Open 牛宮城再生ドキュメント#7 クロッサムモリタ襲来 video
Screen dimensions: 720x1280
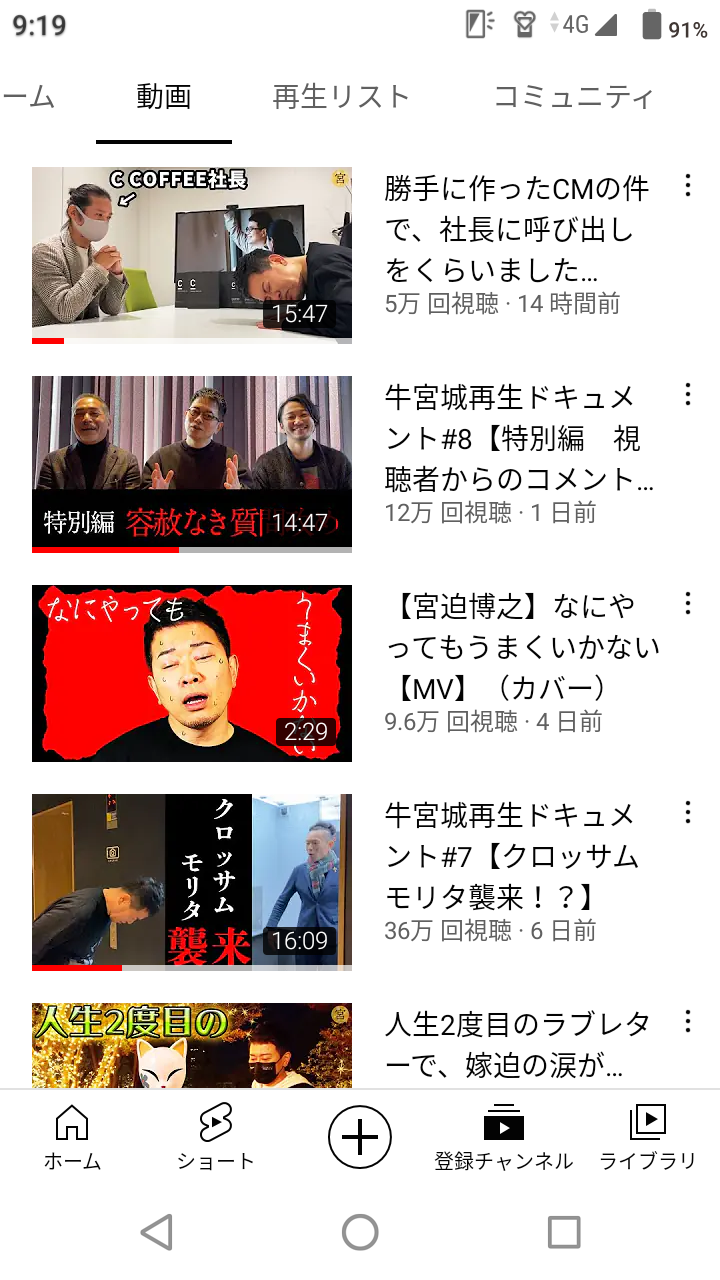[192, 882]
